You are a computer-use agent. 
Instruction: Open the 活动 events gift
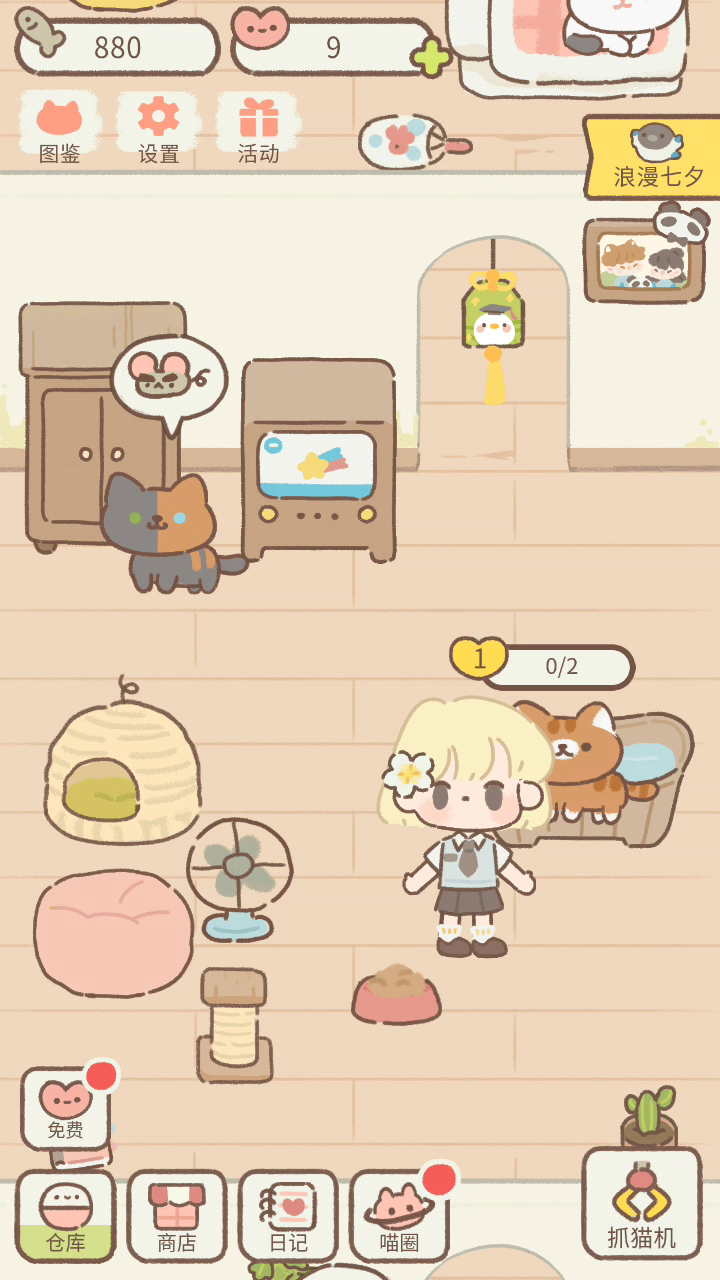coord(258,128)
